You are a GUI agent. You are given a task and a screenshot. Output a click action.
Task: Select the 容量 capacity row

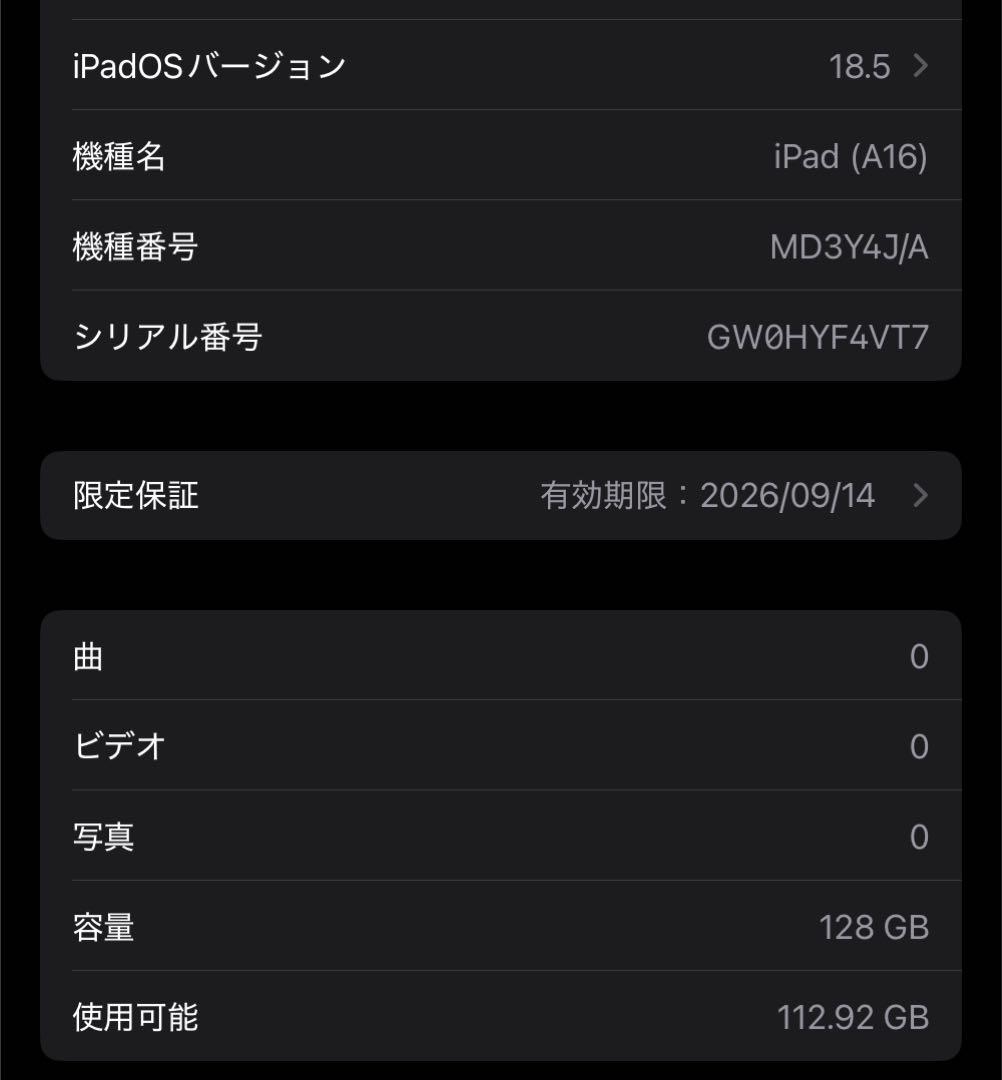click(x=500, y=927)
